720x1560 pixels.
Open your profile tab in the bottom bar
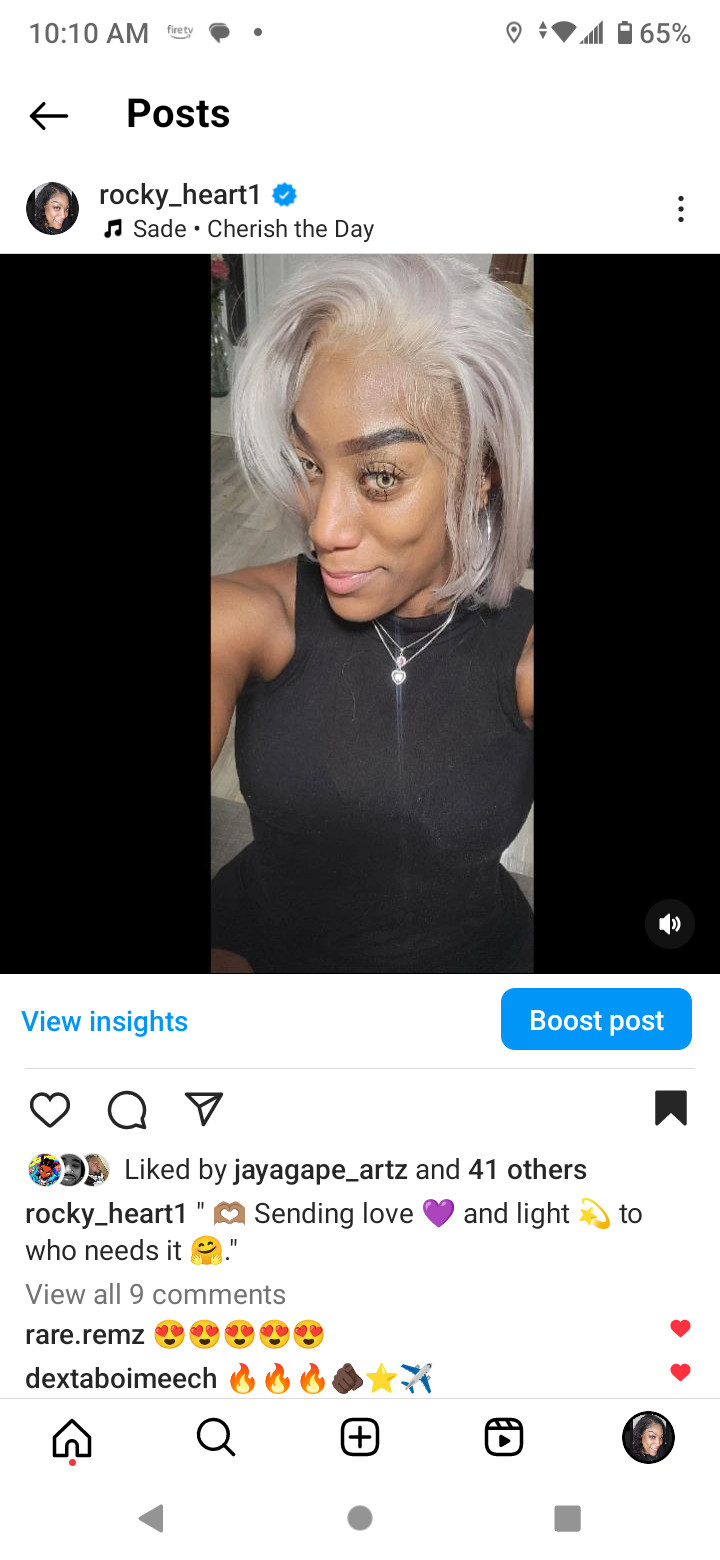(x=648, y=1438)
